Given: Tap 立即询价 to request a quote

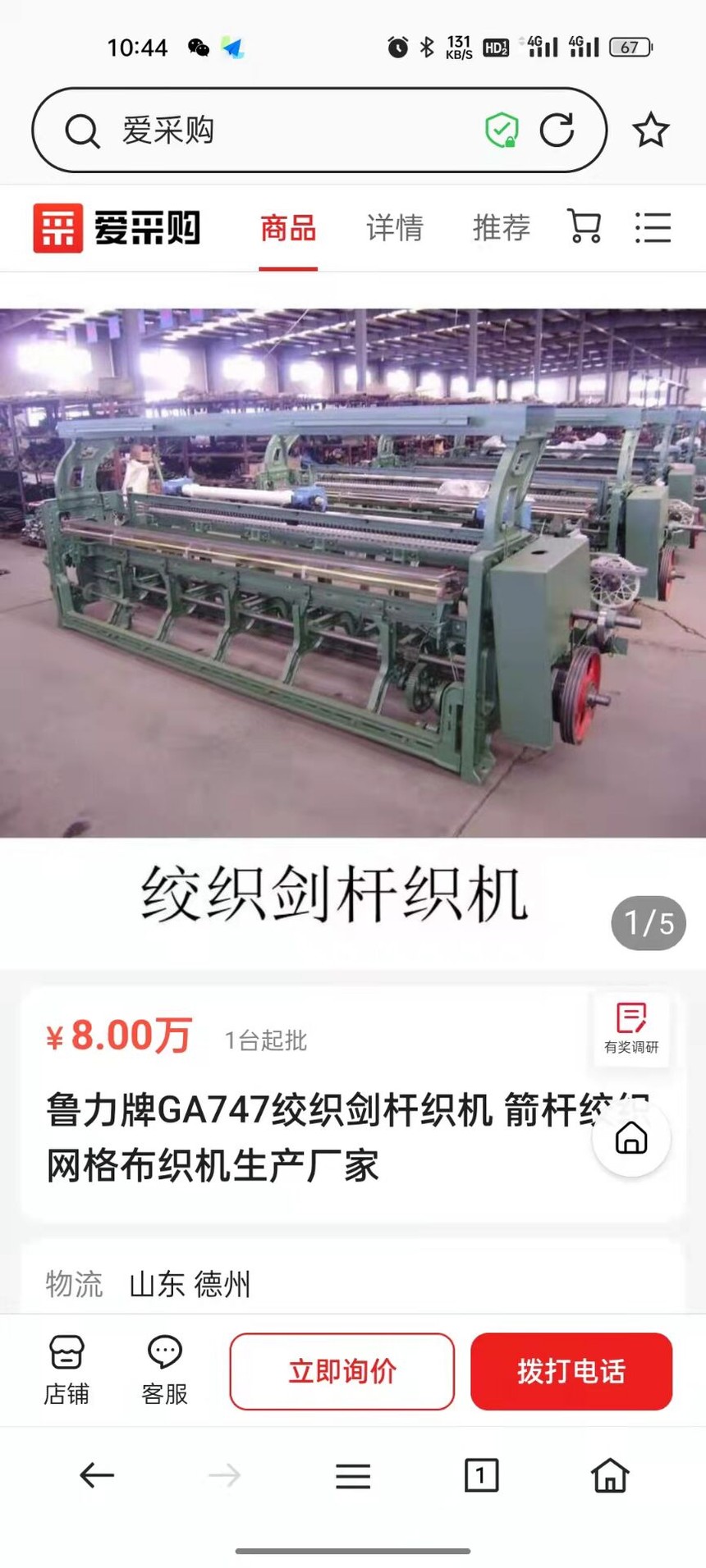Looking at the screenshot, I should 342,1371.
